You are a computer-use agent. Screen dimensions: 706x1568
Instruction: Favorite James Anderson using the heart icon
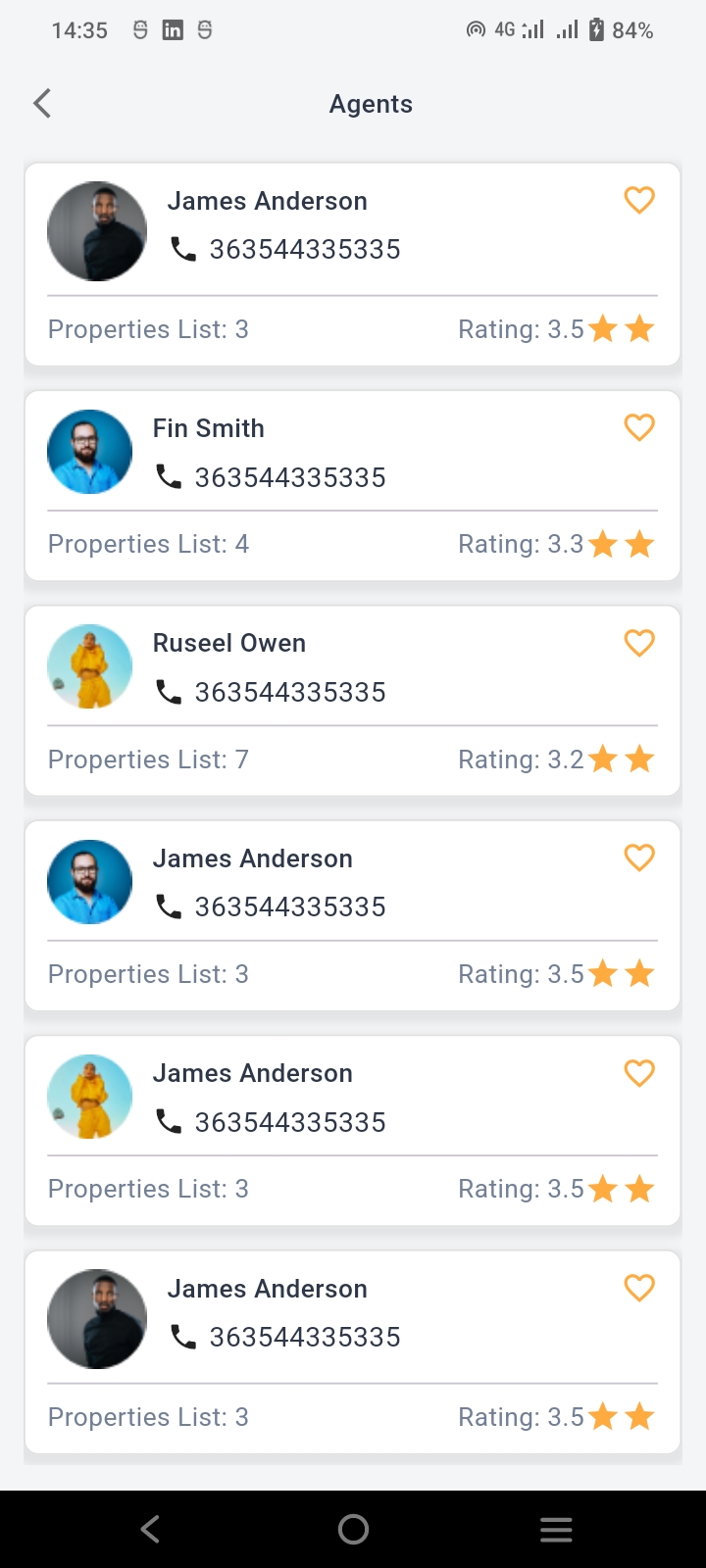(639, 200)
